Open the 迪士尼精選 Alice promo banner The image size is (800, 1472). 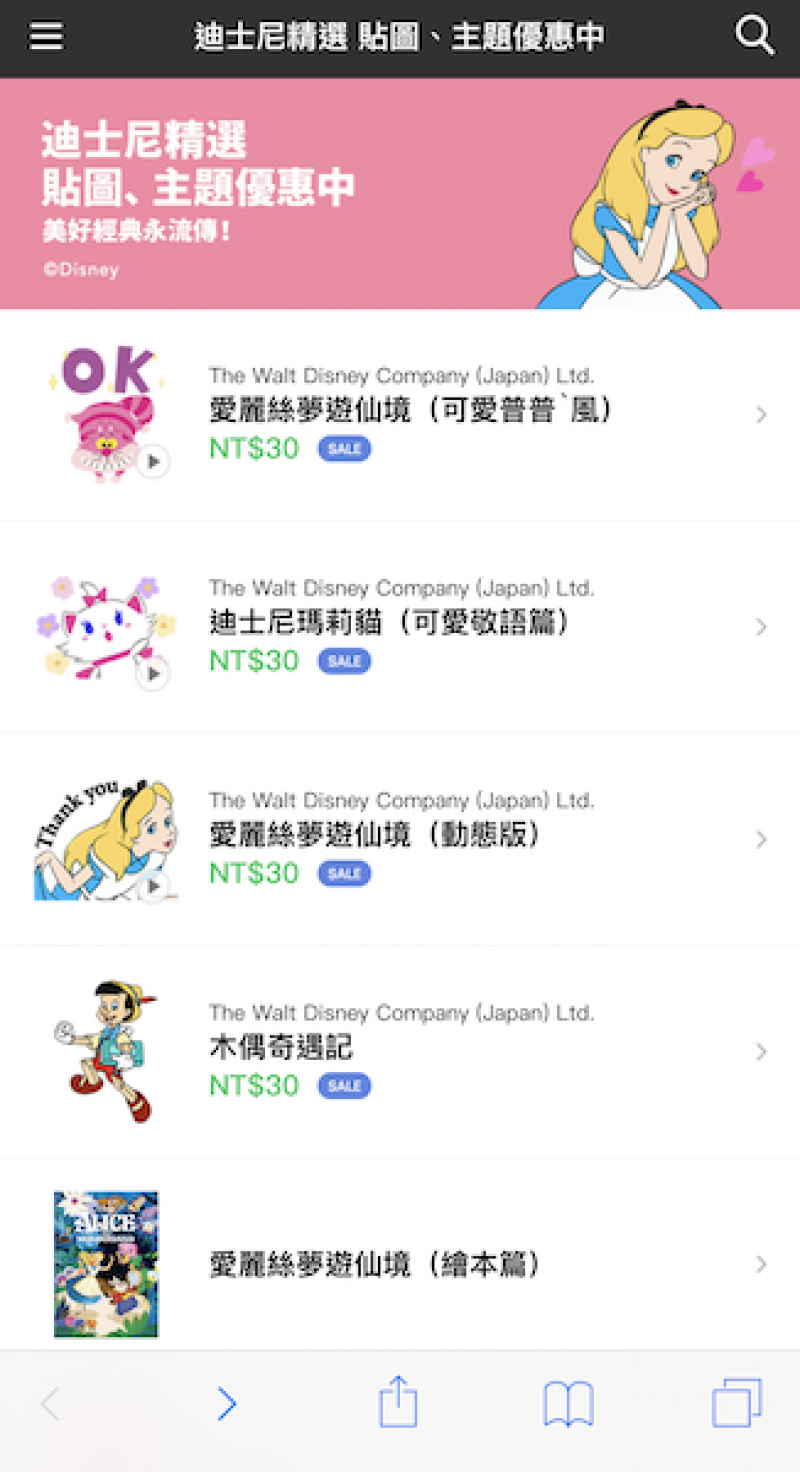400,193
